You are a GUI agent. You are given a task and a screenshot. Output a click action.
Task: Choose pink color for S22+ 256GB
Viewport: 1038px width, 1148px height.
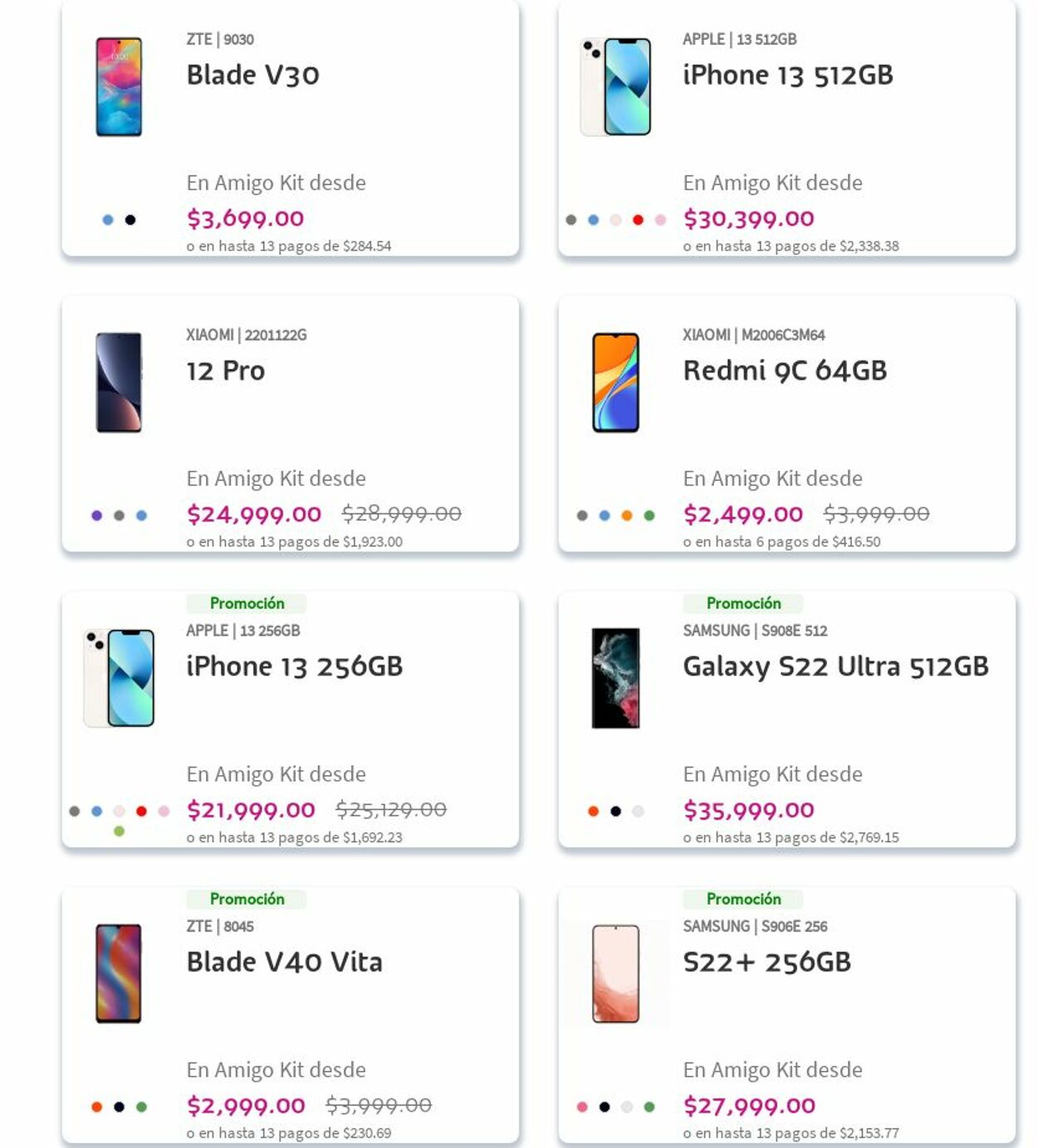point(582,1107)
